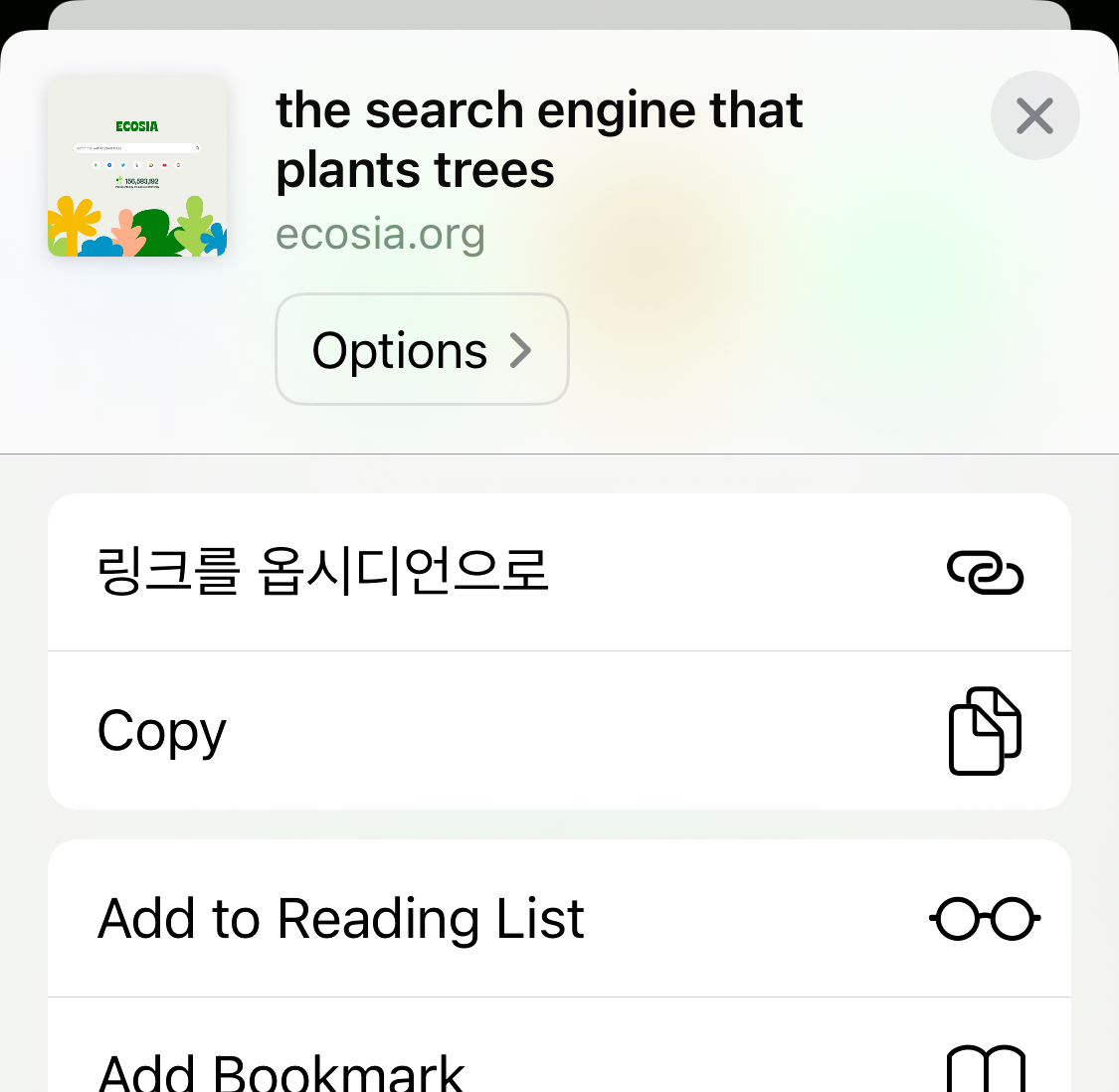Viewport: 1119px width, 1092px height.
Task: Select the 링크를 옵시디언으로 action
Action: click(x=559, y=573)
